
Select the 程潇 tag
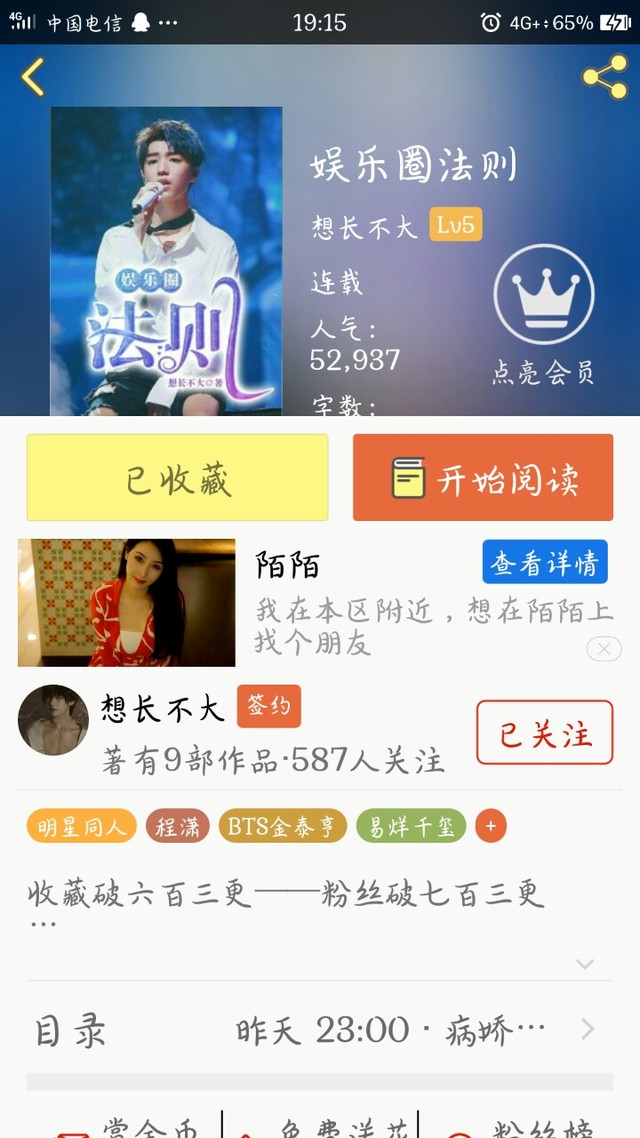tap(177, 826)
